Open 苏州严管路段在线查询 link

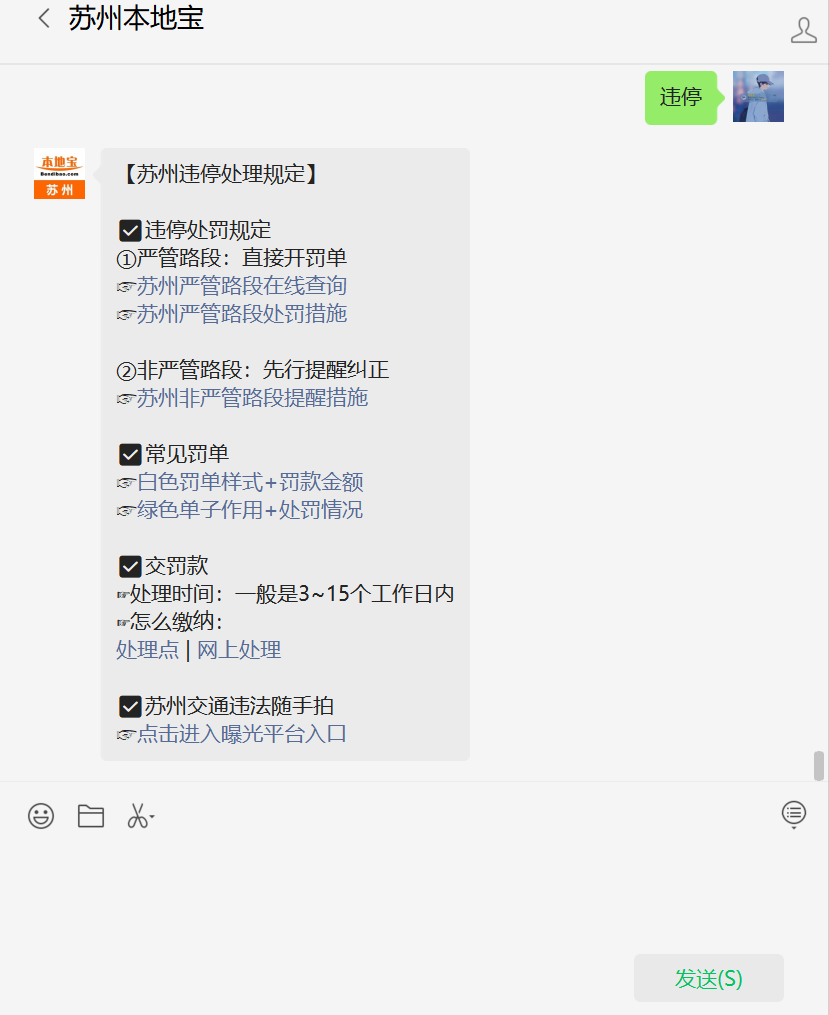(x=241, y=286)
